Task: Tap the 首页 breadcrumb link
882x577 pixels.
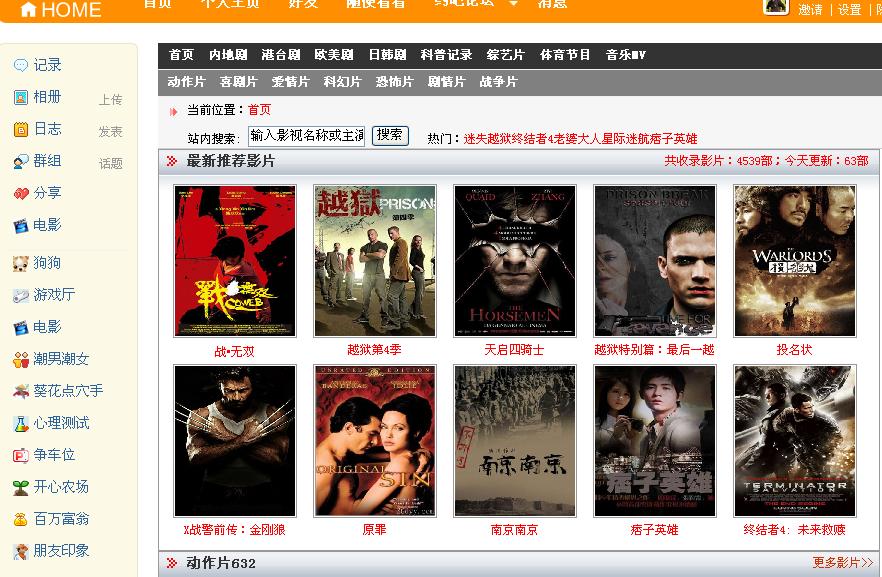Action: pos(259,110)
